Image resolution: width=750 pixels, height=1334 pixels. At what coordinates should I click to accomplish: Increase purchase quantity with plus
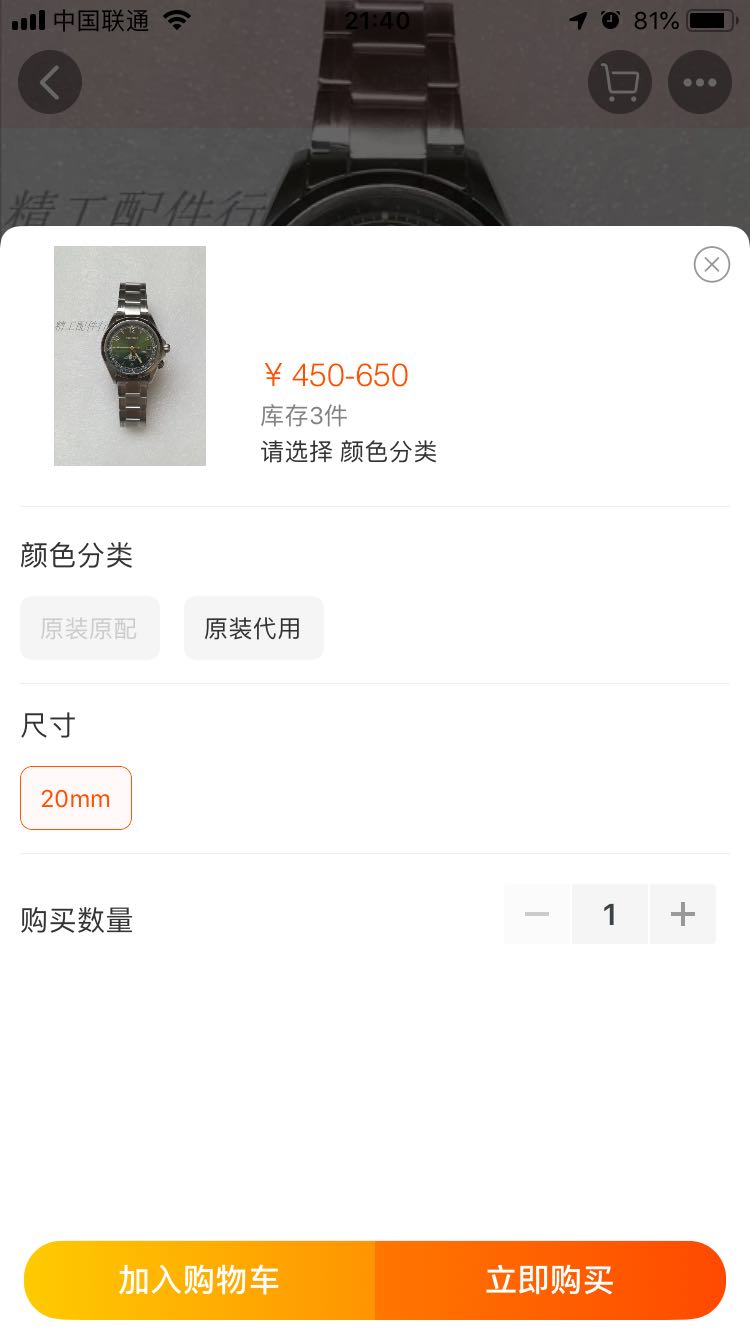pos(683,914)
